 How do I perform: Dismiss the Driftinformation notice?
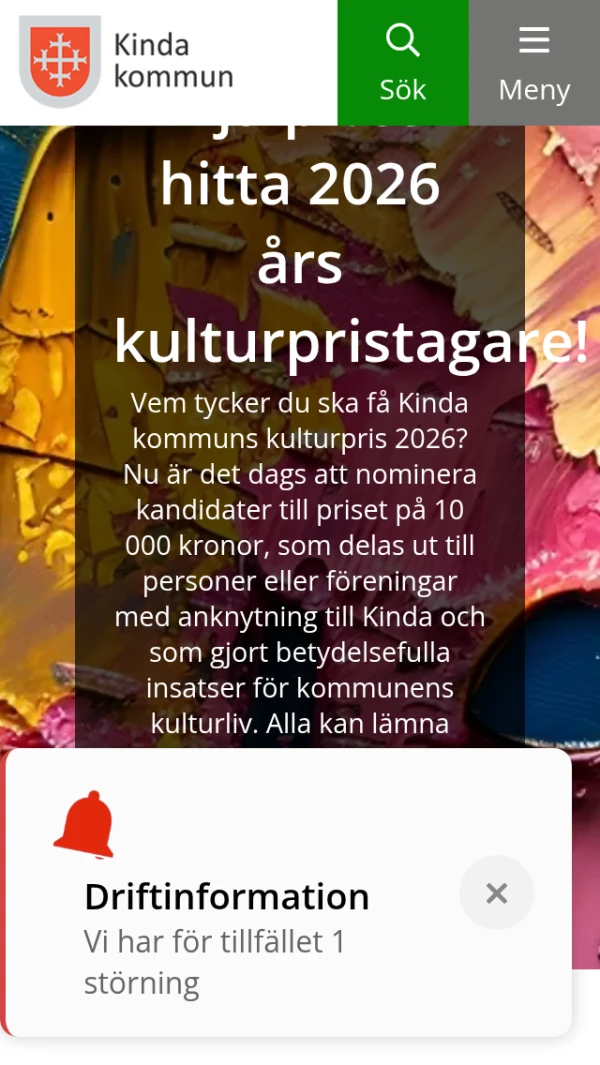click(x=497, y=893)
